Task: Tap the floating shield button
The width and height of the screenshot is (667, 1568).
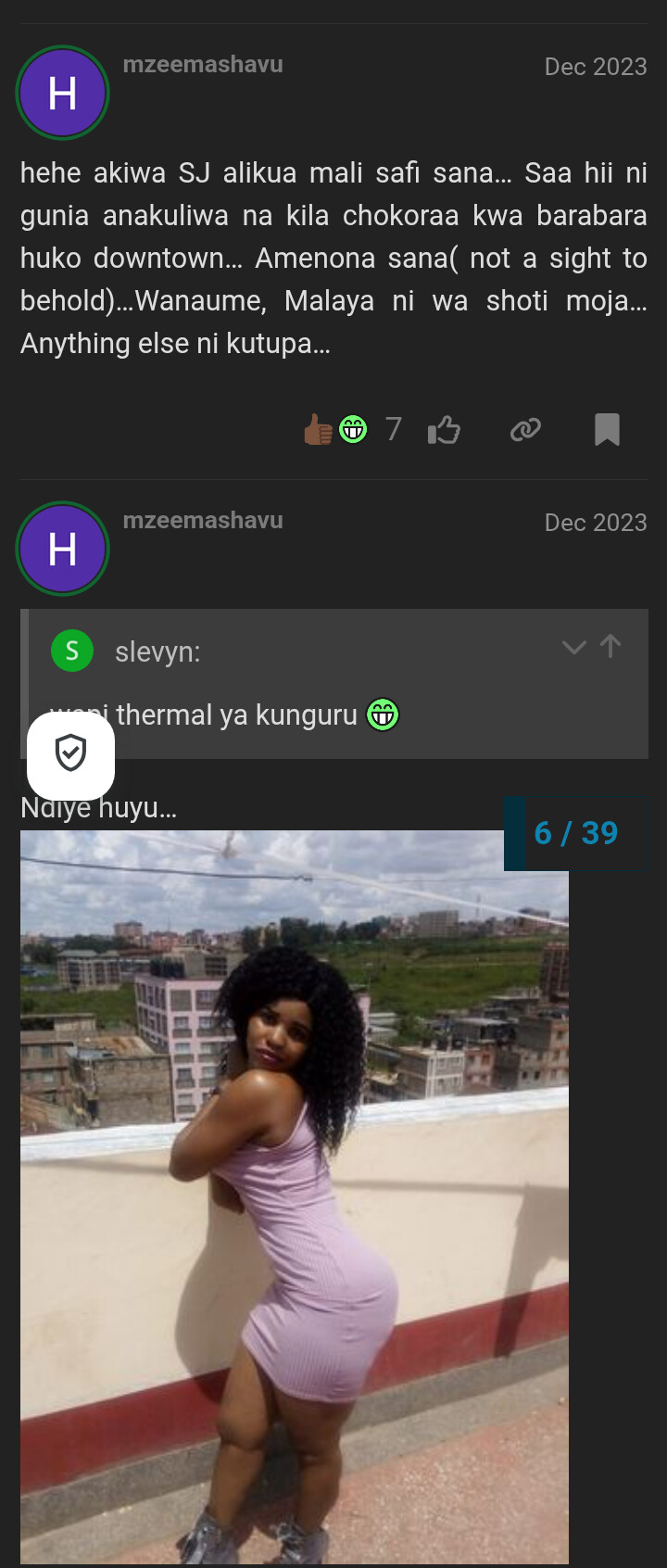Action: 71,754
